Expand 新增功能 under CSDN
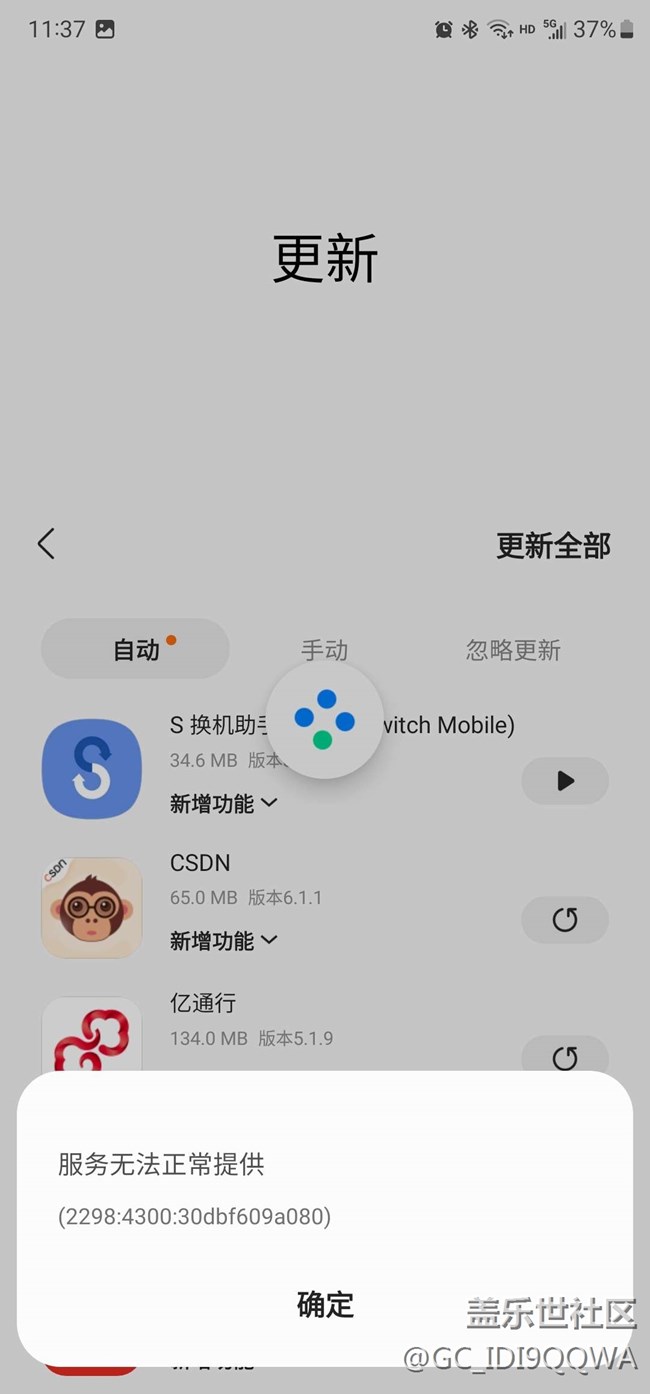650x1394 pixels. pyautogui.click(x=223, y=941)
